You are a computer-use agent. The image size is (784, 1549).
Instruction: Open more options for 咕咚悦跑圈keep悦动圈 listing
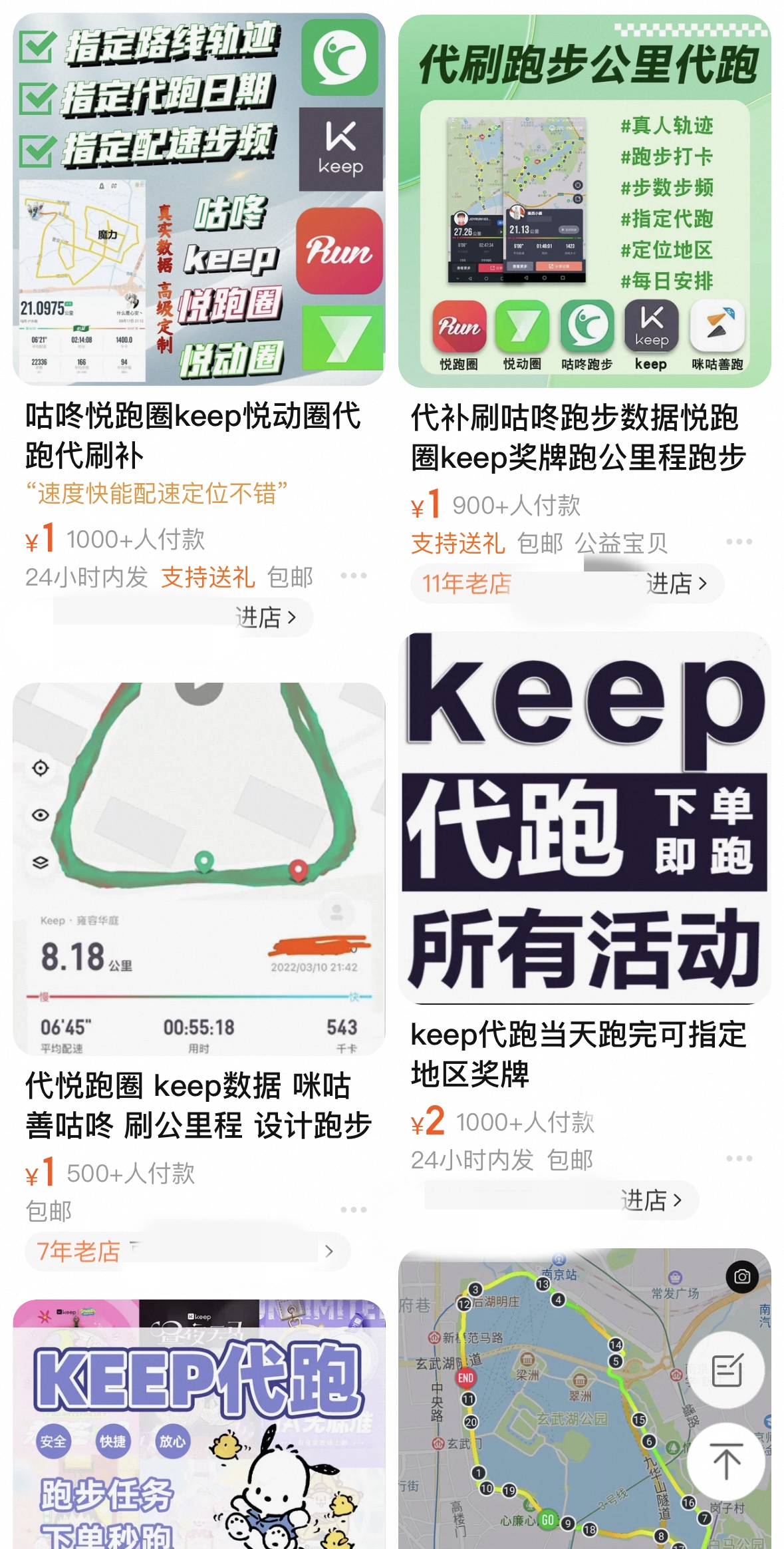point(353,576)
